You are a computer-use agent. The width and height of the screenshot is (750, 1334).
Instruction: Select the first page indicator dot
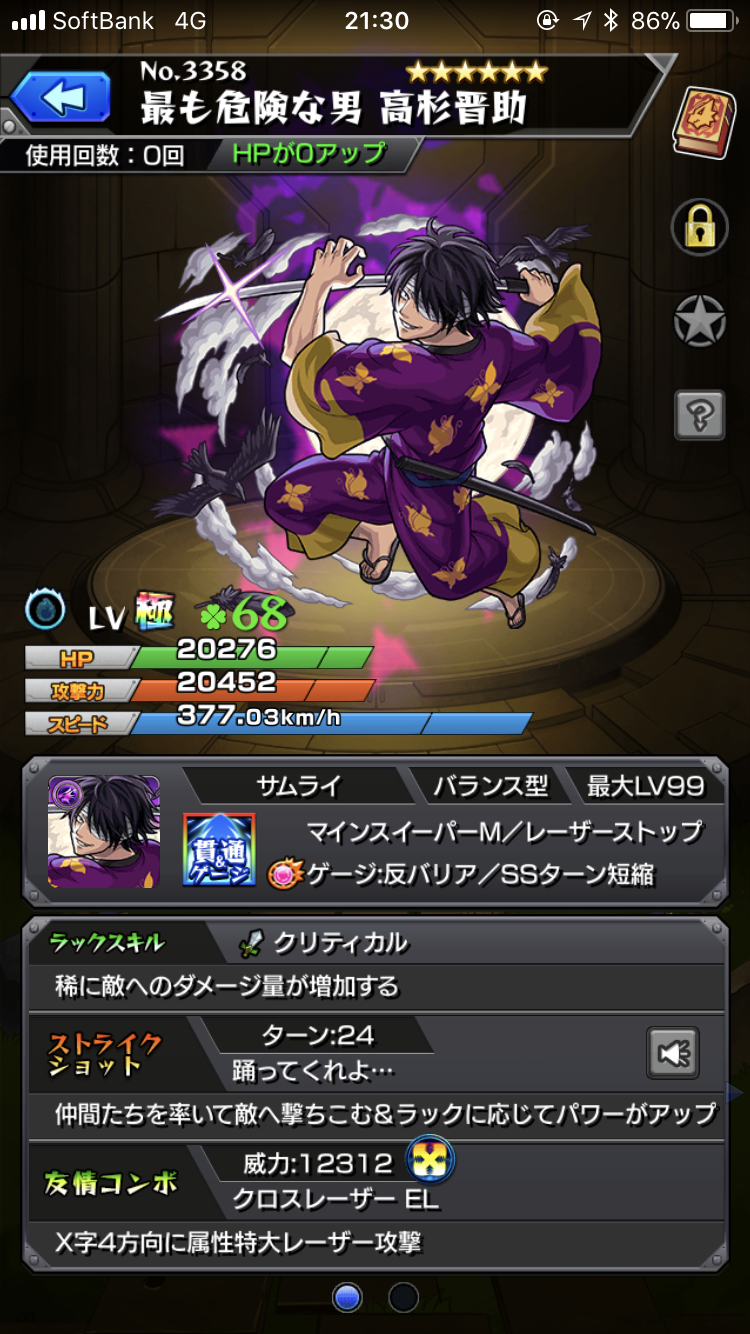(x=348, y=1297)
